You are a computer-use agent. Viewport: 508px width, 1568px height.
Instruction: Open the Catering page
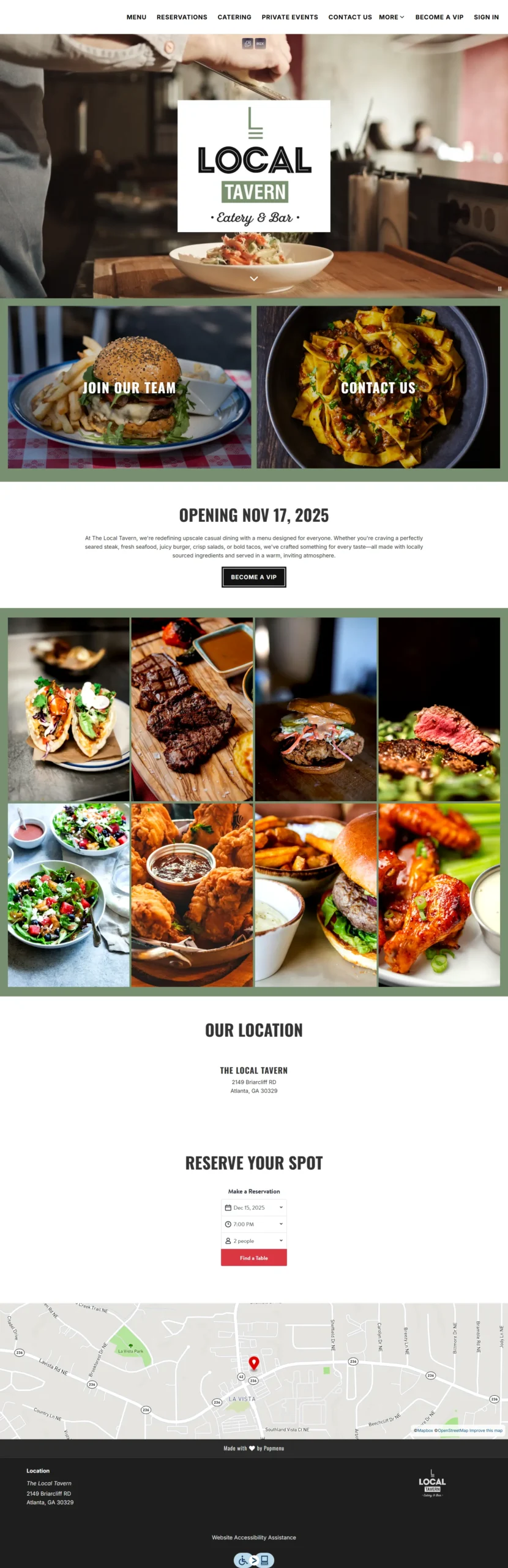234,17
